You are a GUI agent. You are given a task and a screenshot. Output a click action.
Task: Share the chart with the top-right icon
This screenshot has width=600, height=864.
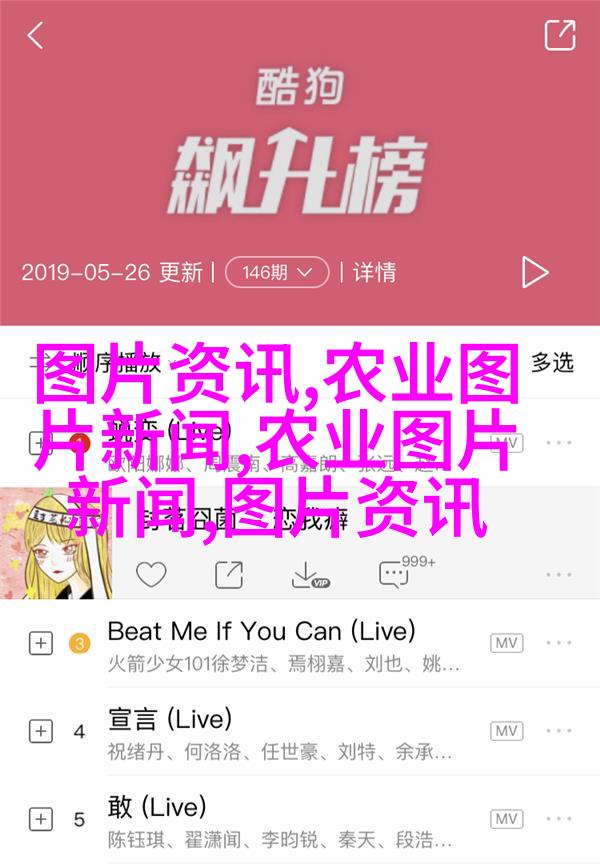[559, 35]
